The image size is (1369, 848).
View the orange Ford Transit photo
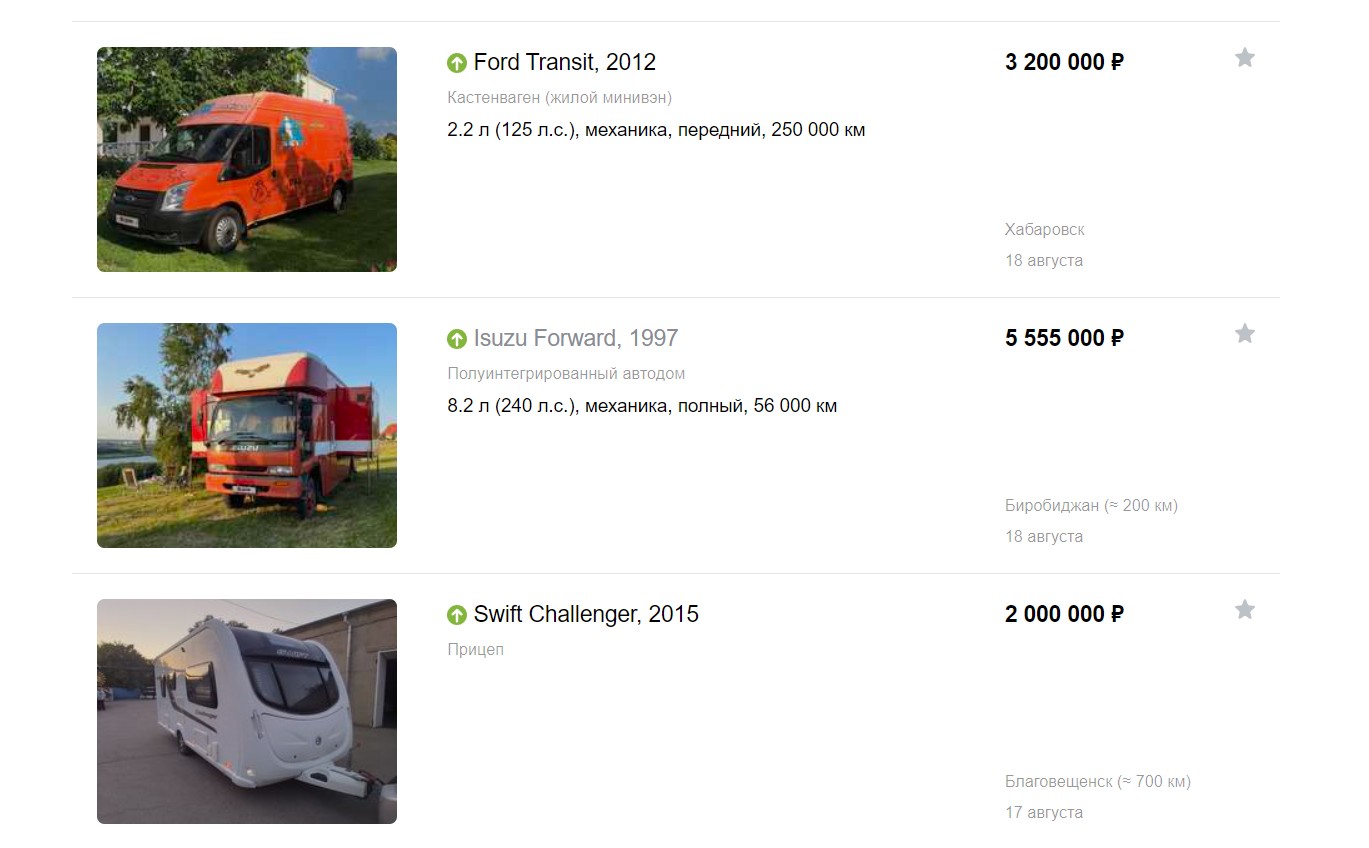pos(247,160)
